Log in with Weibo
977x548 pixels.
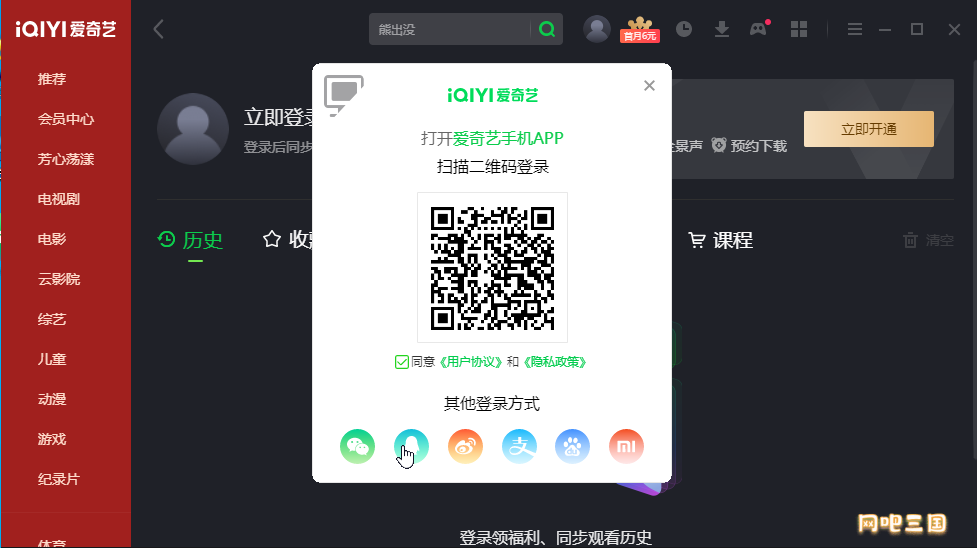(x=465, y=446)
